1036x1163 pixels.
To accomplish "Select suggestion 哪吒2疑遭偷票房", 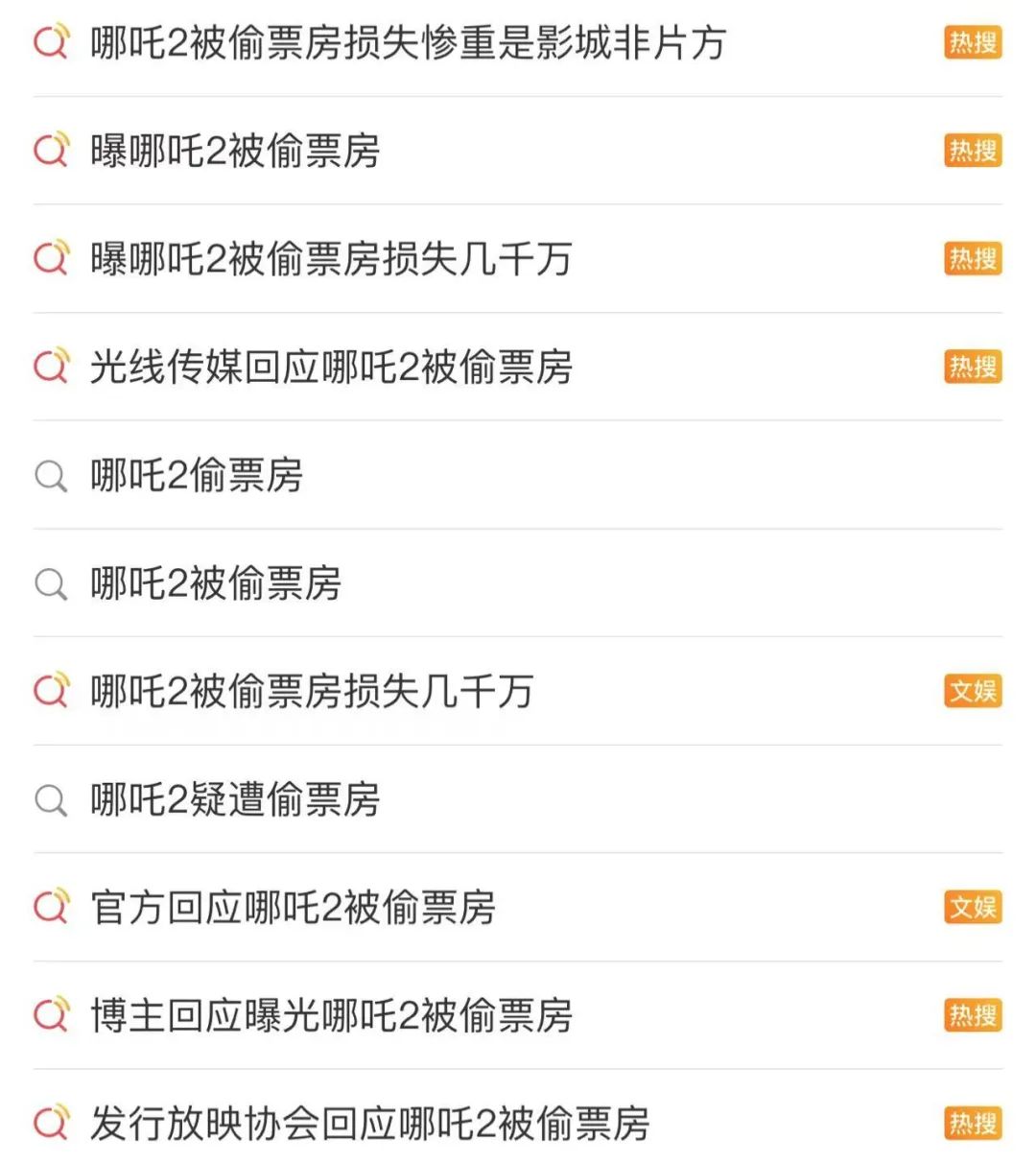I will 235,799.
